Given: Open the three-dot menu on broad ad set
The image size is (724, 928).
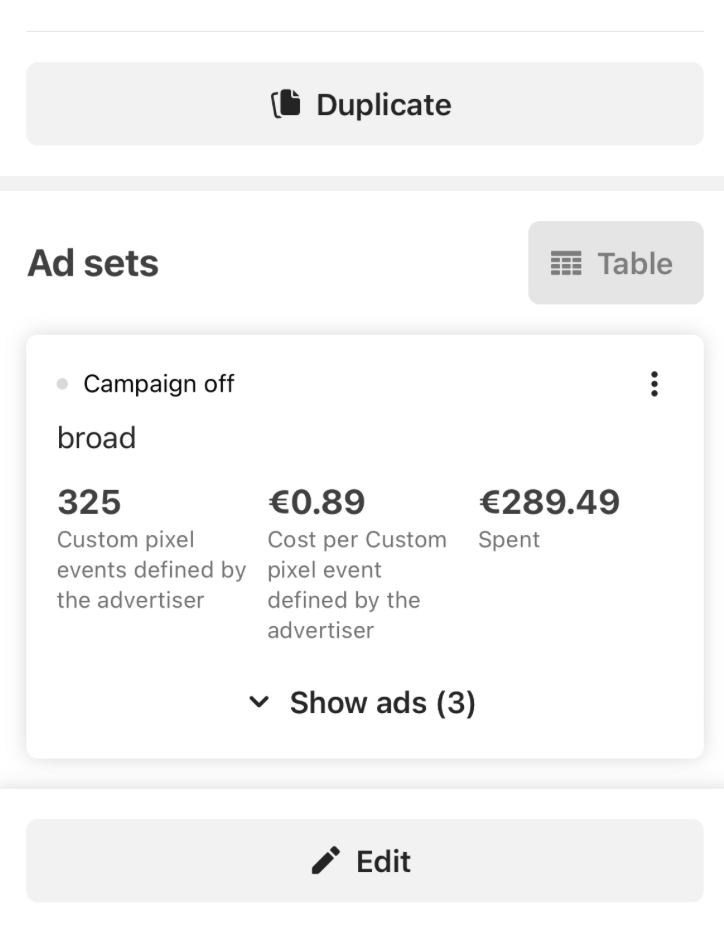Looking at the screenshot, I should point(654,383).
